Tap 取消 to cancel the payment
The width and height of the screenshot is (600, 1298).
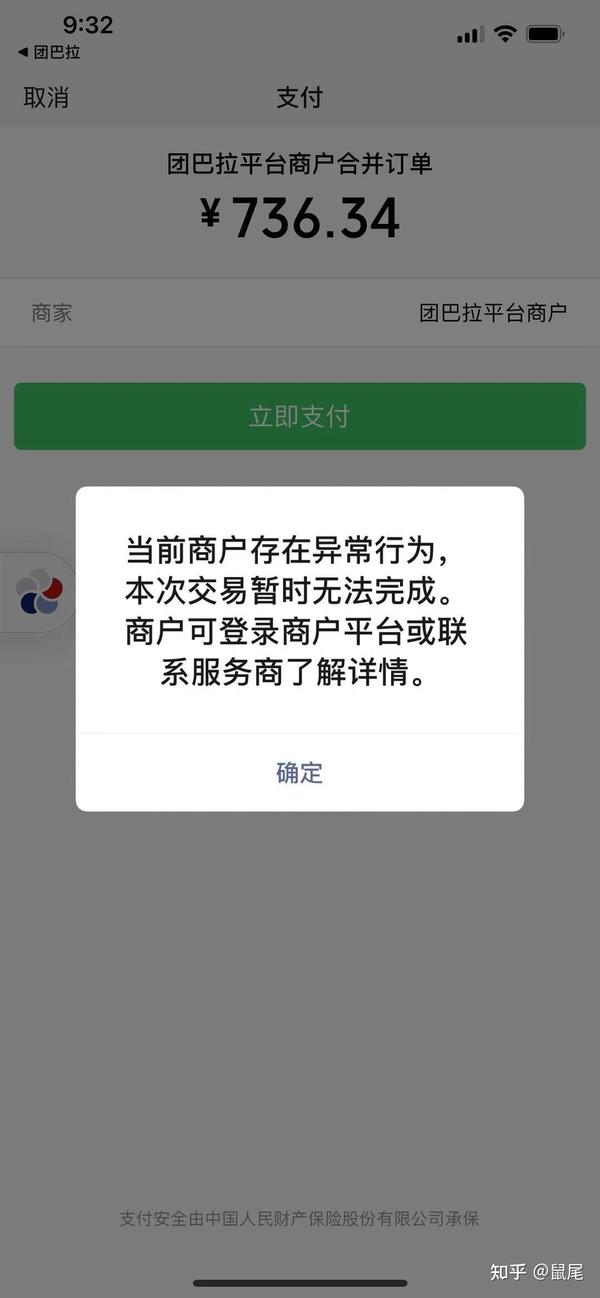(46, 97)
